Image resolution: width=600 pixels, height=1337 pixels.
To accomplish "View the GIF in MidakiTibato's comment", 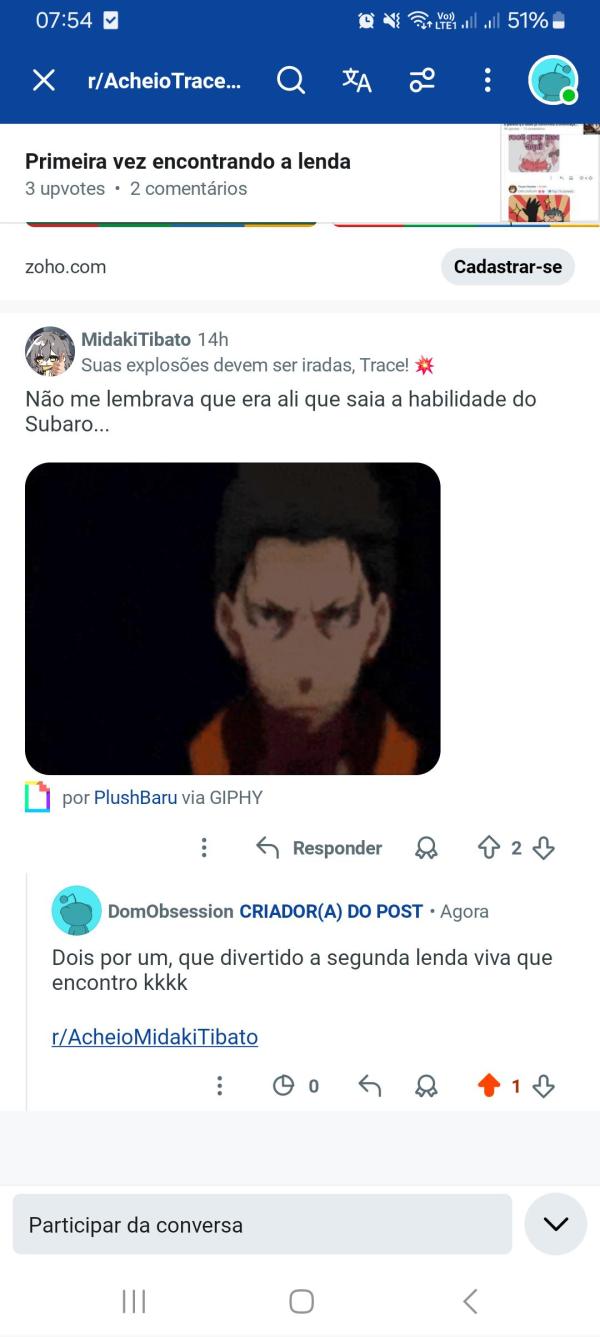I will (232, 618).
